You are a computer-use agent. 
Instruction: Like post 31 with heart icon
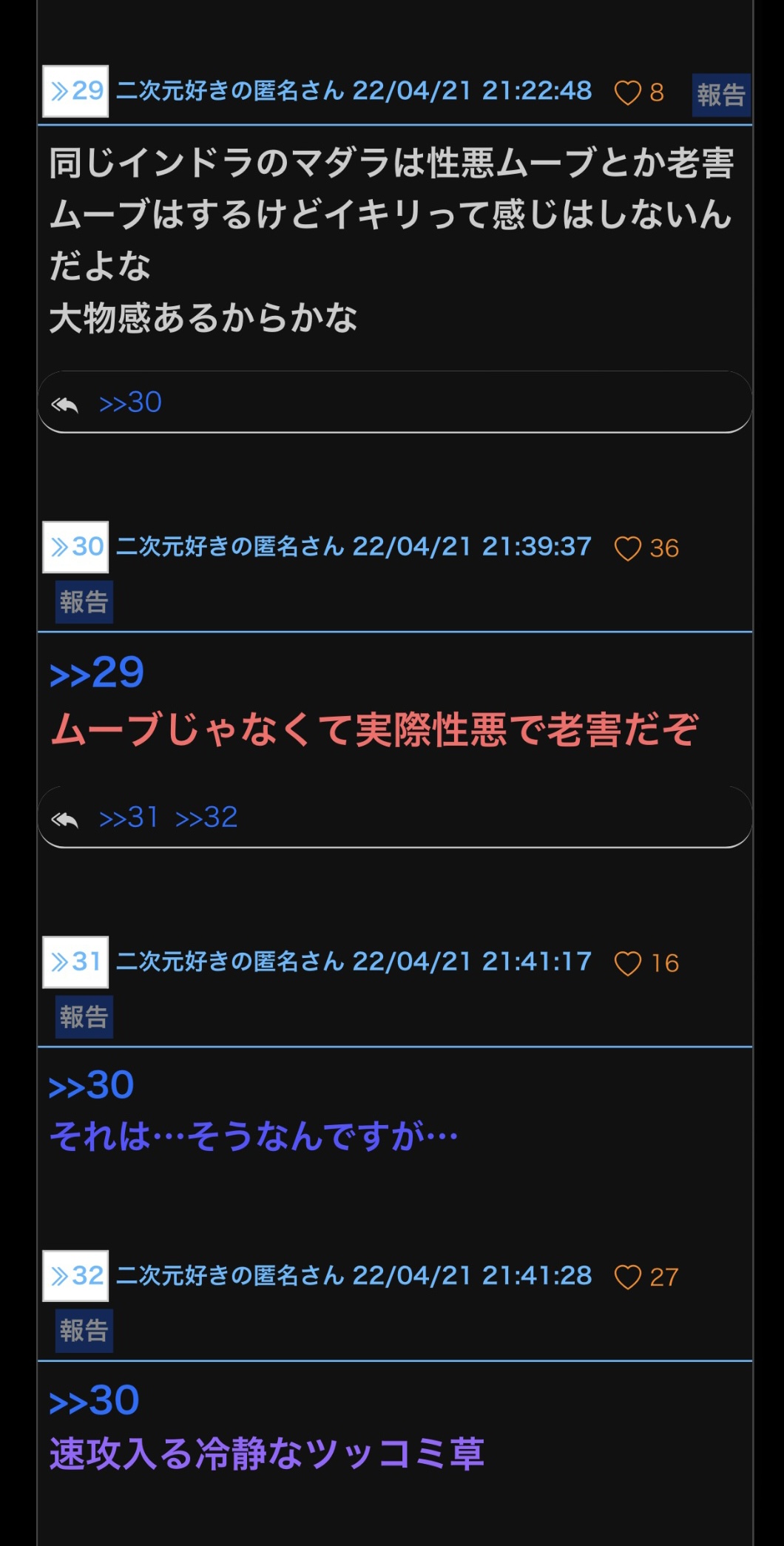(627, 963)
